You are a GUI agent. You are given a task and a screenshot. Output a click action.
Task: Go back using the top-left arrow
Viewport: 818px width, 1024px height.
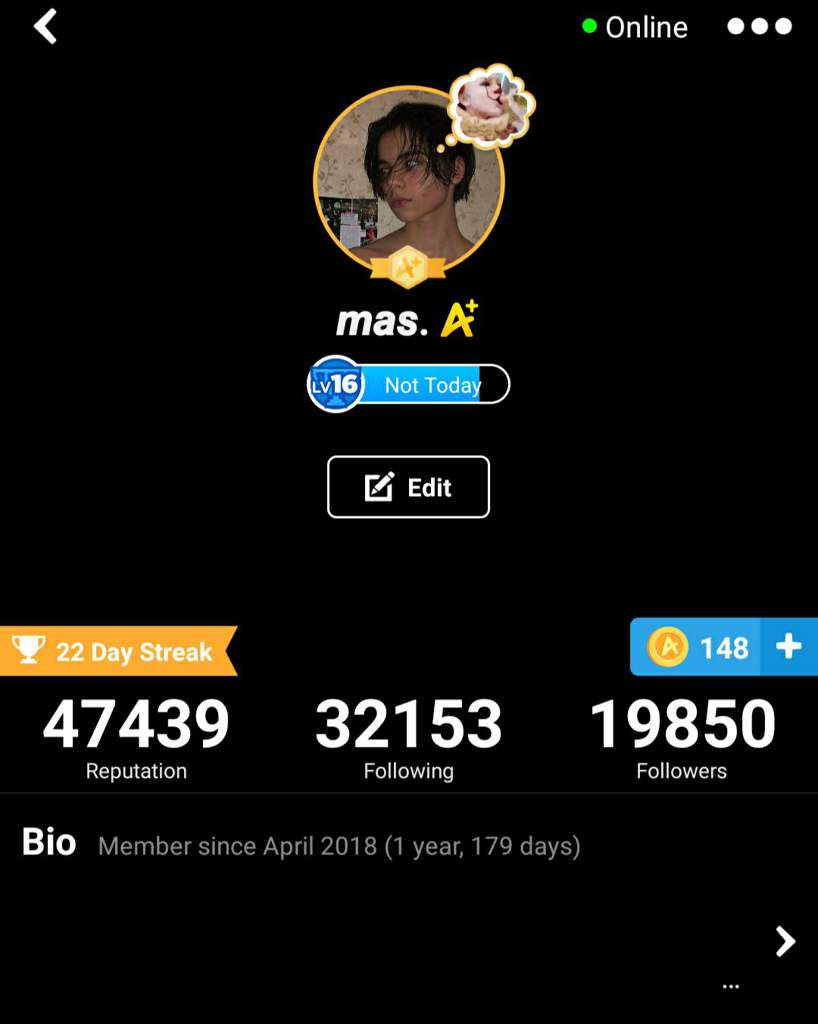(46, 27)
